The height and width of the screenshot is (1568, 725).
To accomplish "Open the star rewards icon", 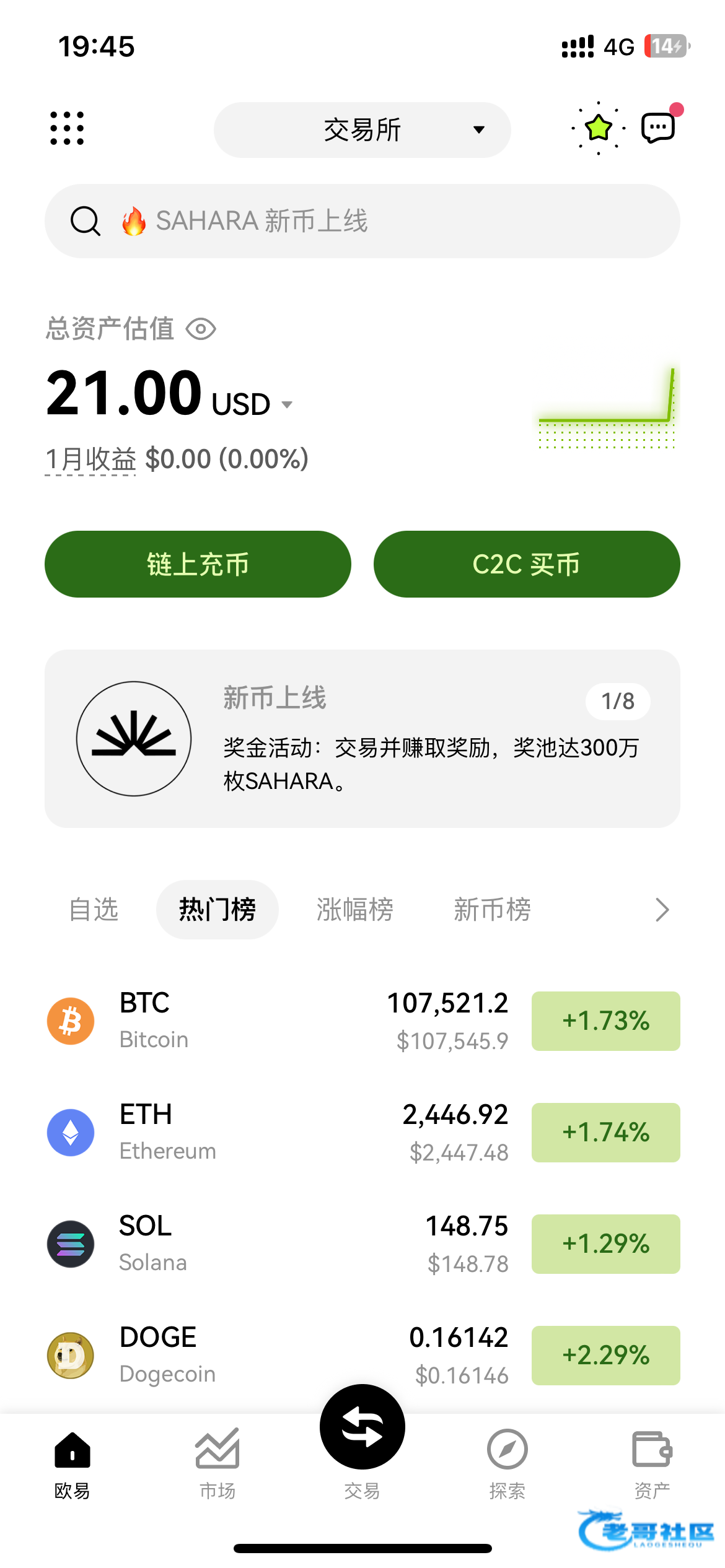I will [x=598, y=128].
